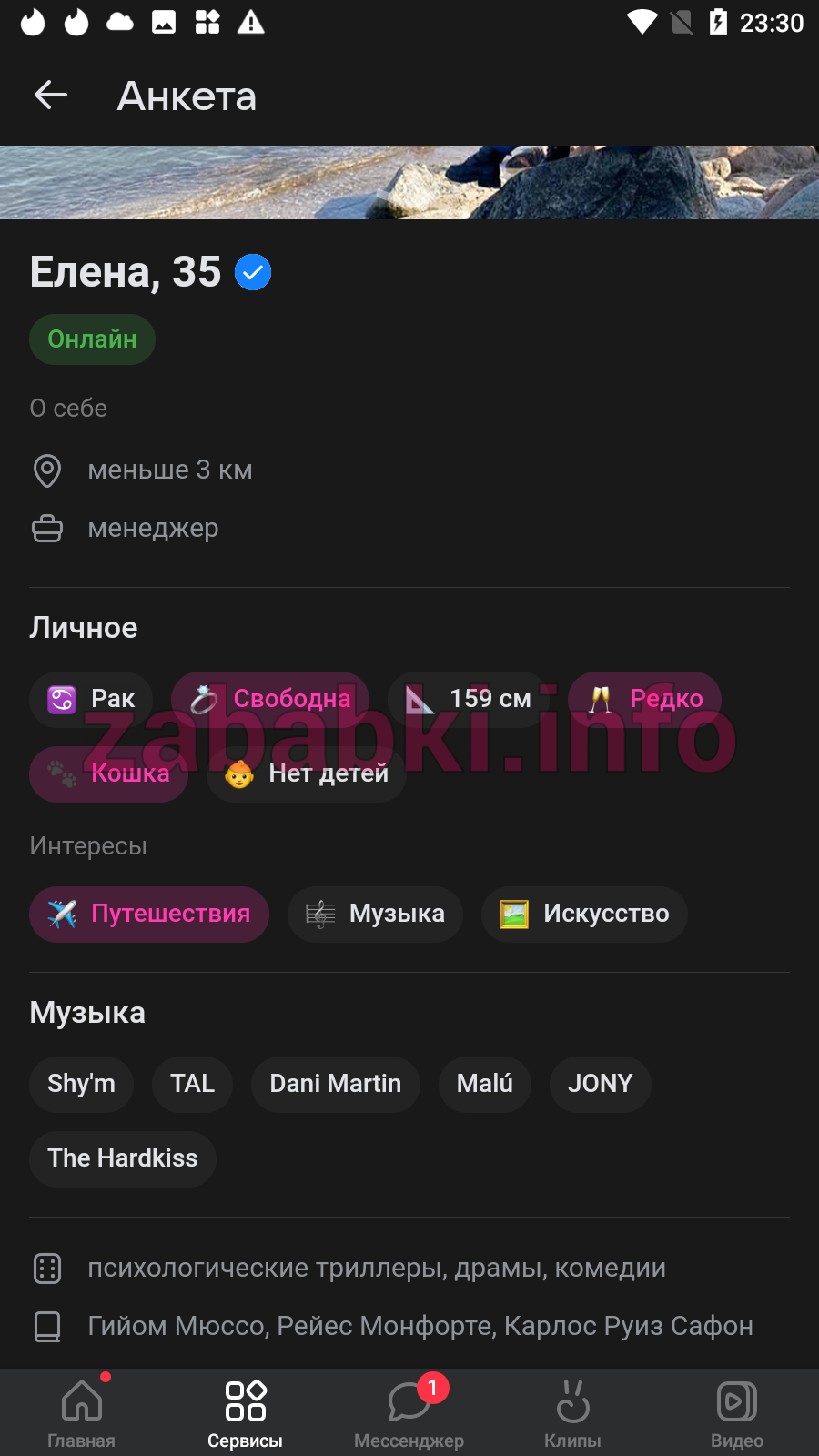Tap the Shy'm music chip
The width and height of the screenshot is (819, 1456).
(x=82, y=1084)
